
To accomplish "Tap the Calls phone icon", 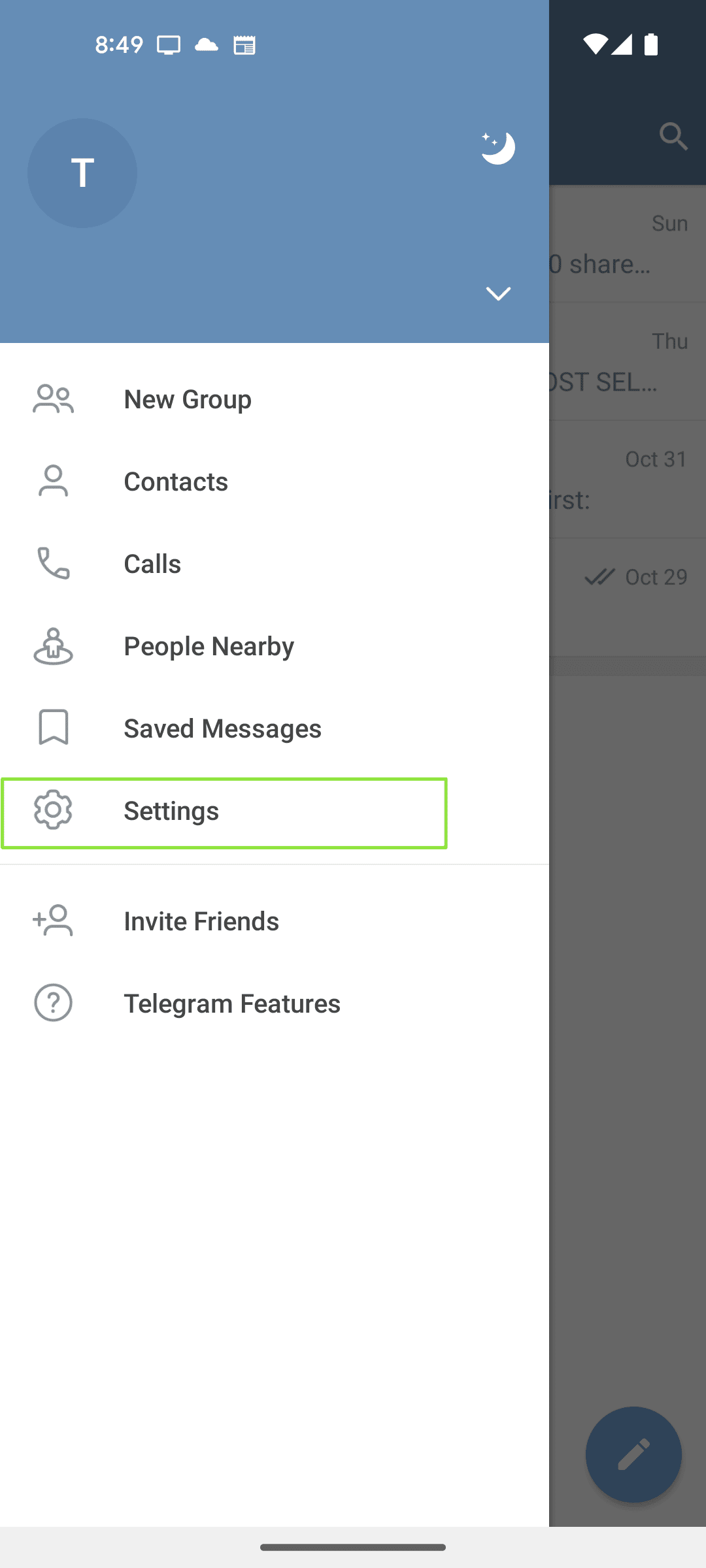I will point(53,563).
